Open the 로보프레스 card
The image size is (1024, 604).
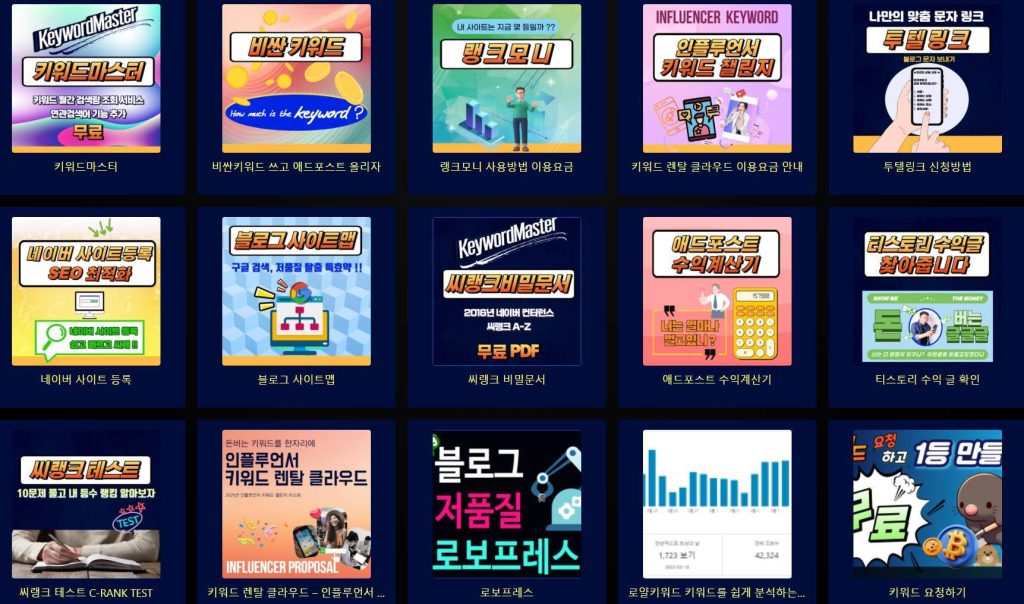pos(506,503)
